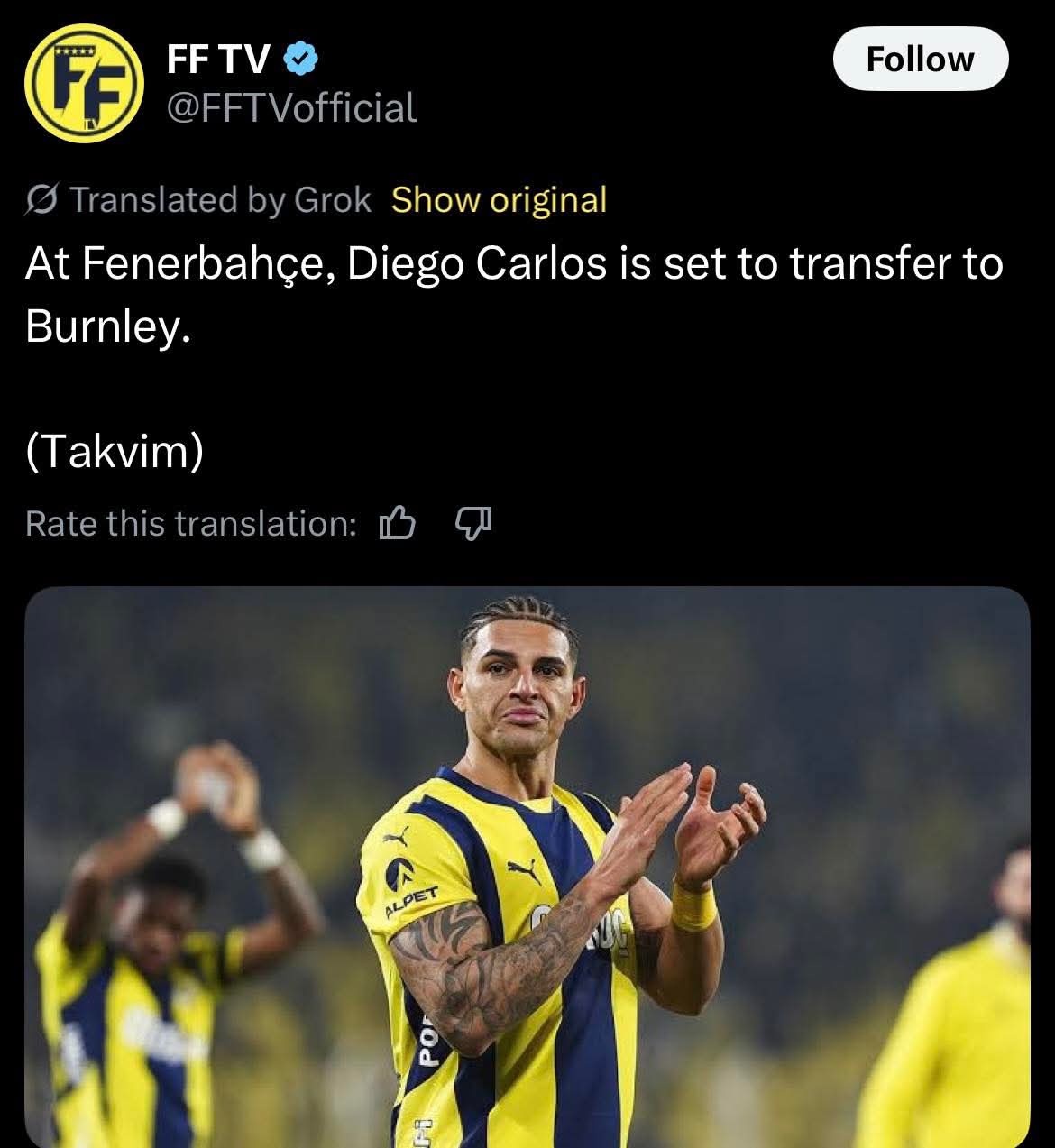Rate the translation thumbs up
This screenshot has width=1055, height=1148.
pyautogui.click(x=398, y=522)
